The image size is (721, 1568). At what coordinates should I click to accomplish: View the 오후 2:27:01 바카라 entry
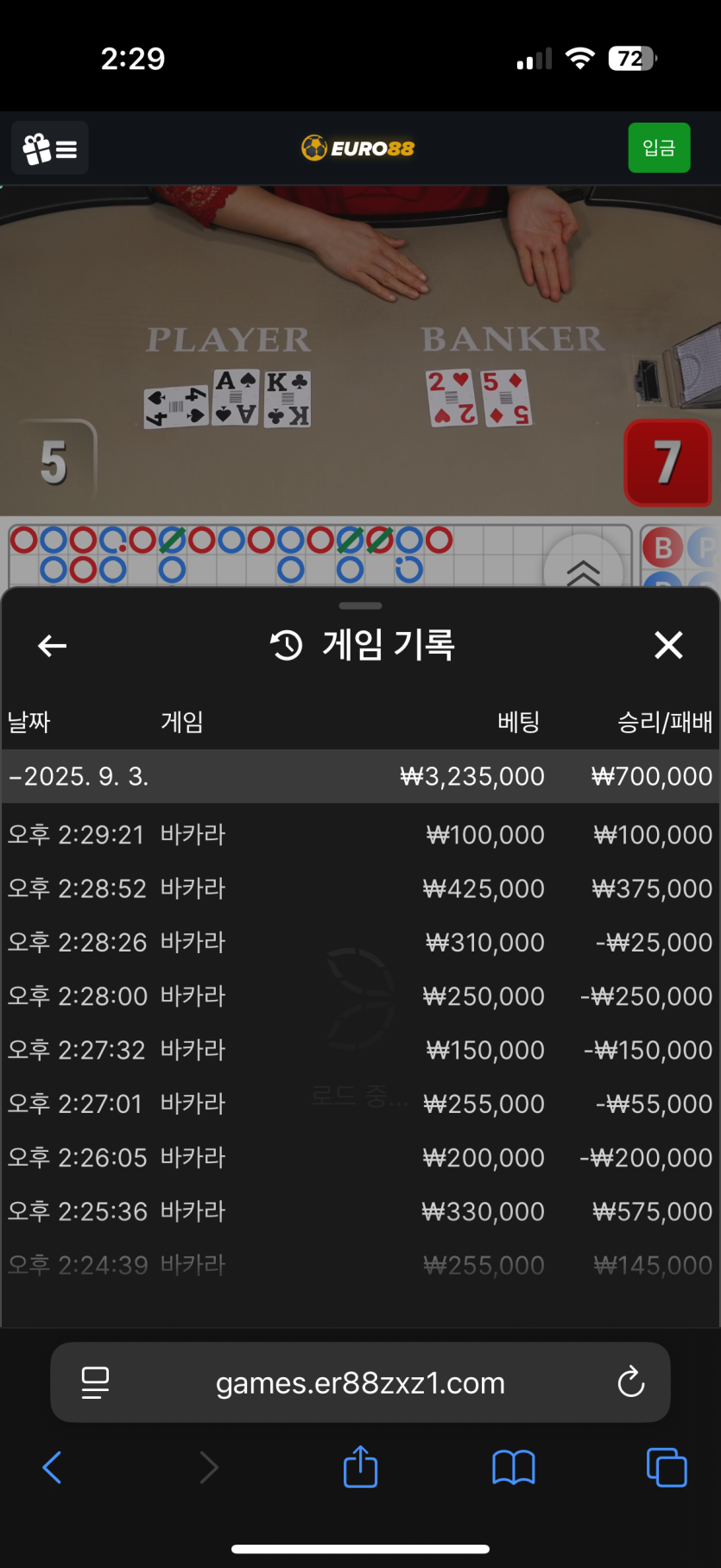[x=360, y=1103]
